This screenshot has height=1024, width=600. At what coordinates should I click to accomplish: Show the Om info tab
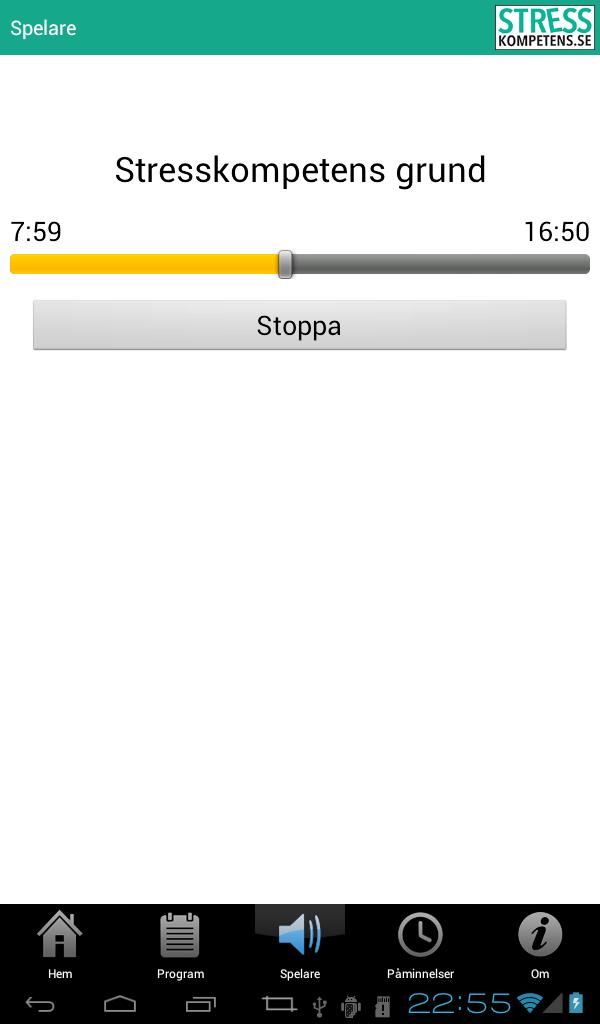pyautogui.click(x=540, y=945)
